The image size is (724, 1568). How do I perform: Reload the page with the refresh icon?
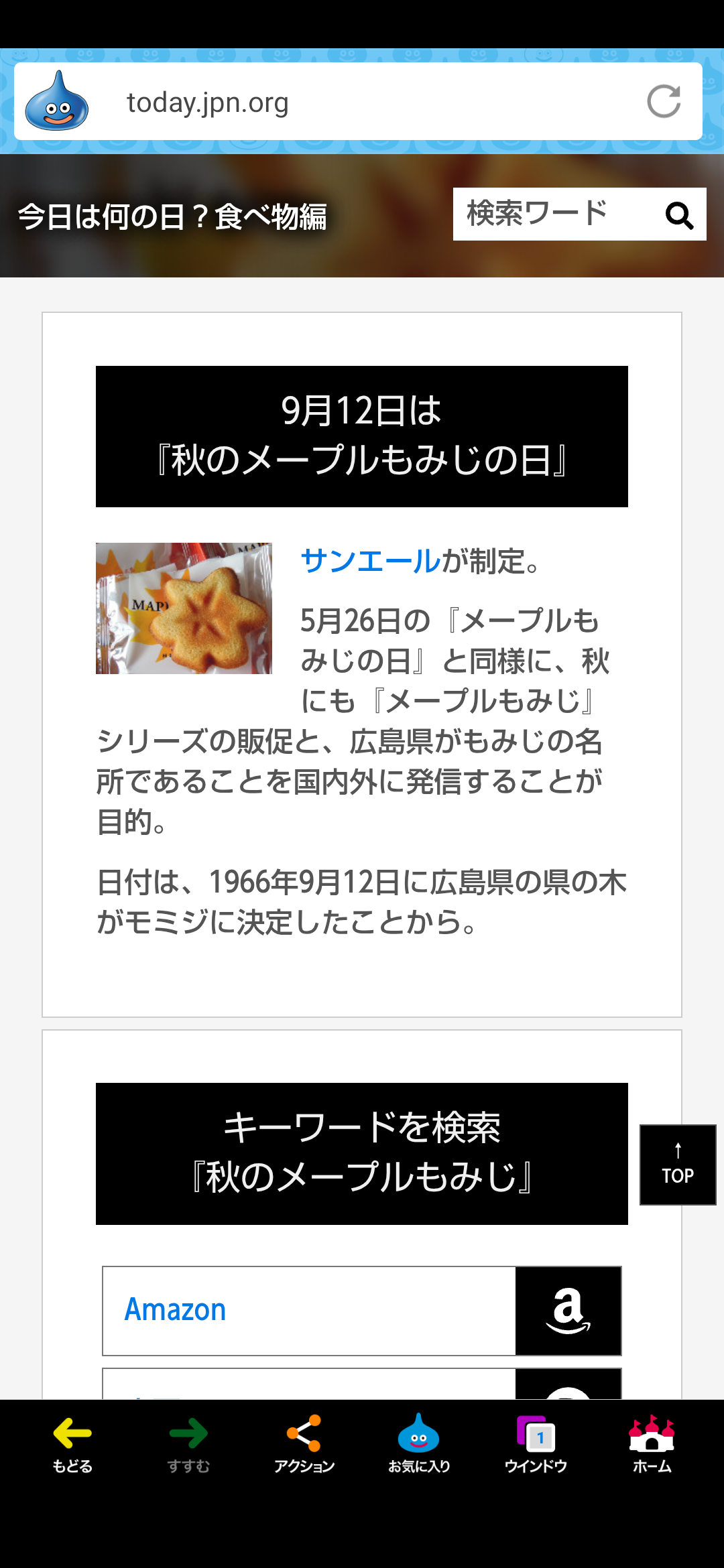tap(664, 101)
